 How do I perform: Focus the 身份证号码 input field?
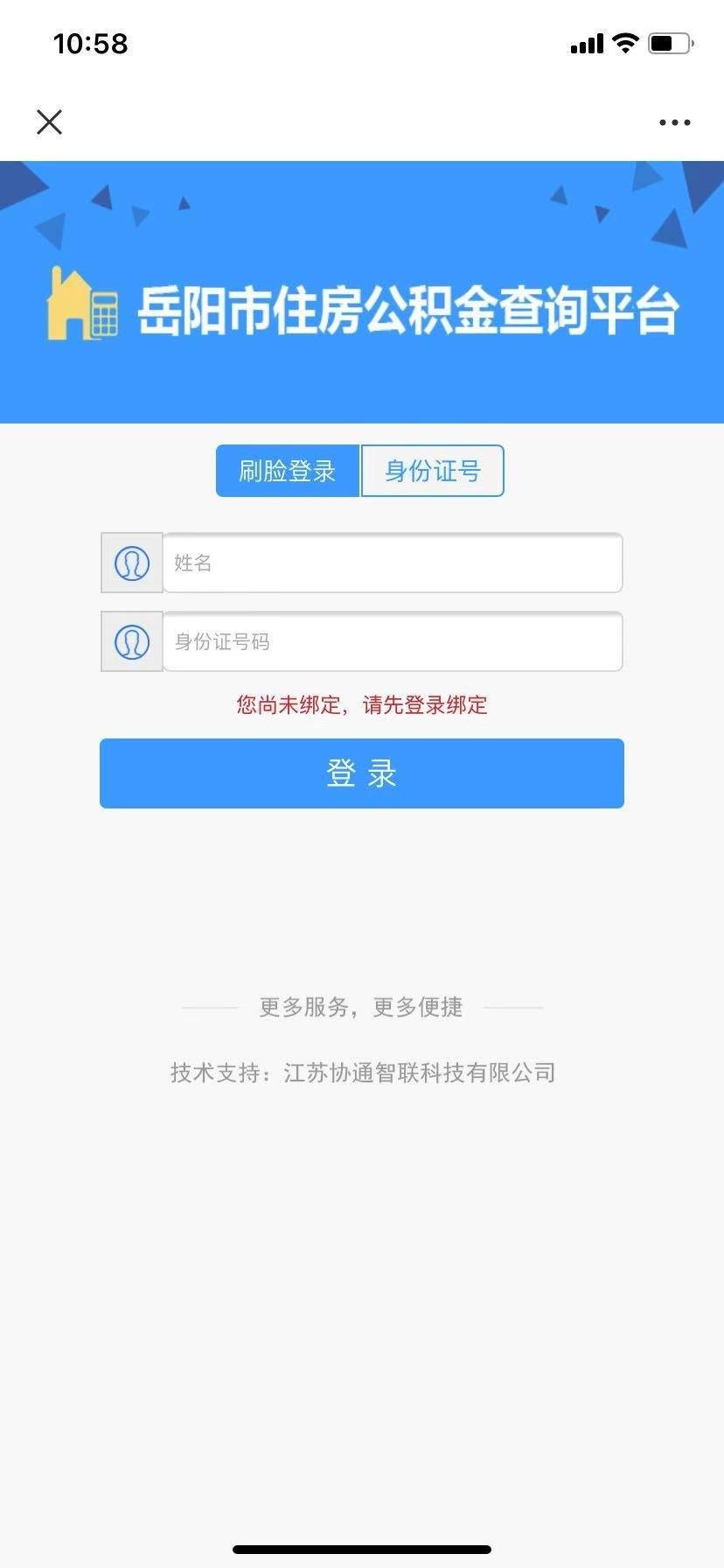click(393, 641)
